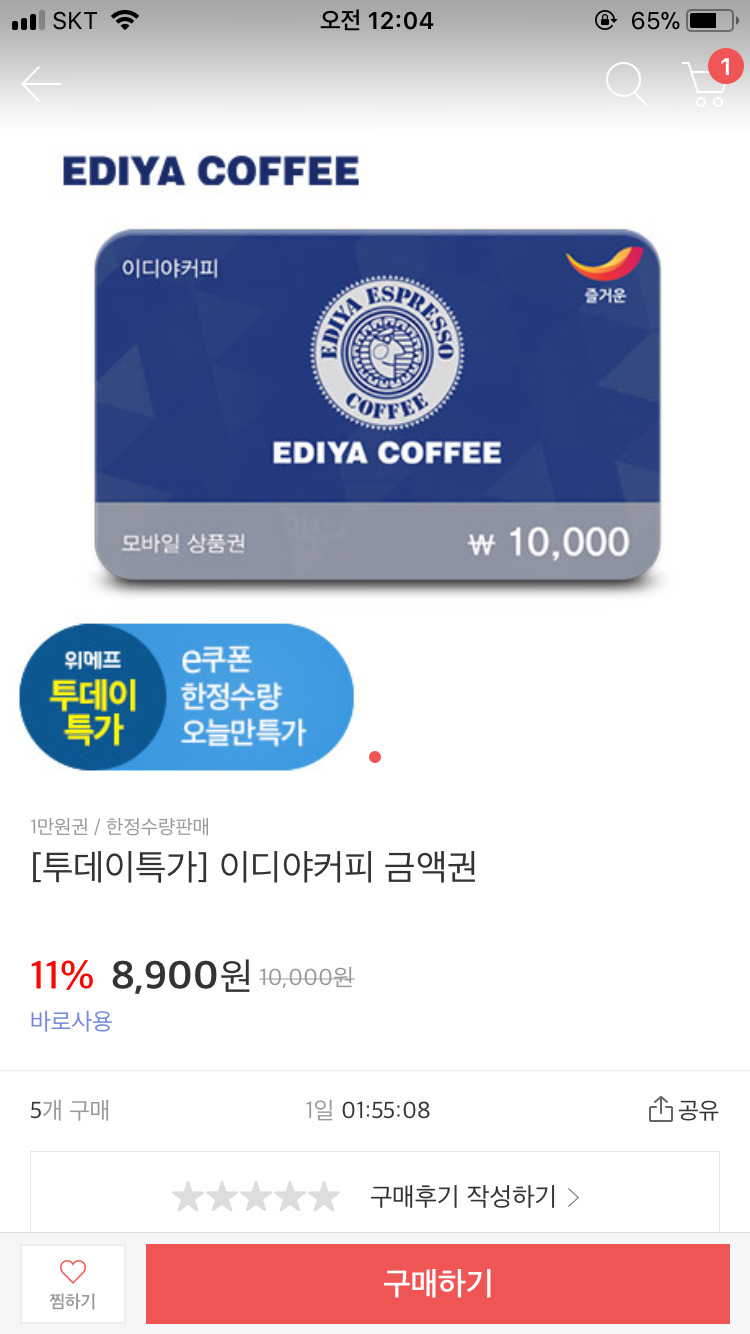Tap the 공유 share button
Image resolution: width=750 pixels, height=1334 pixels.
tap(684, 1110)
